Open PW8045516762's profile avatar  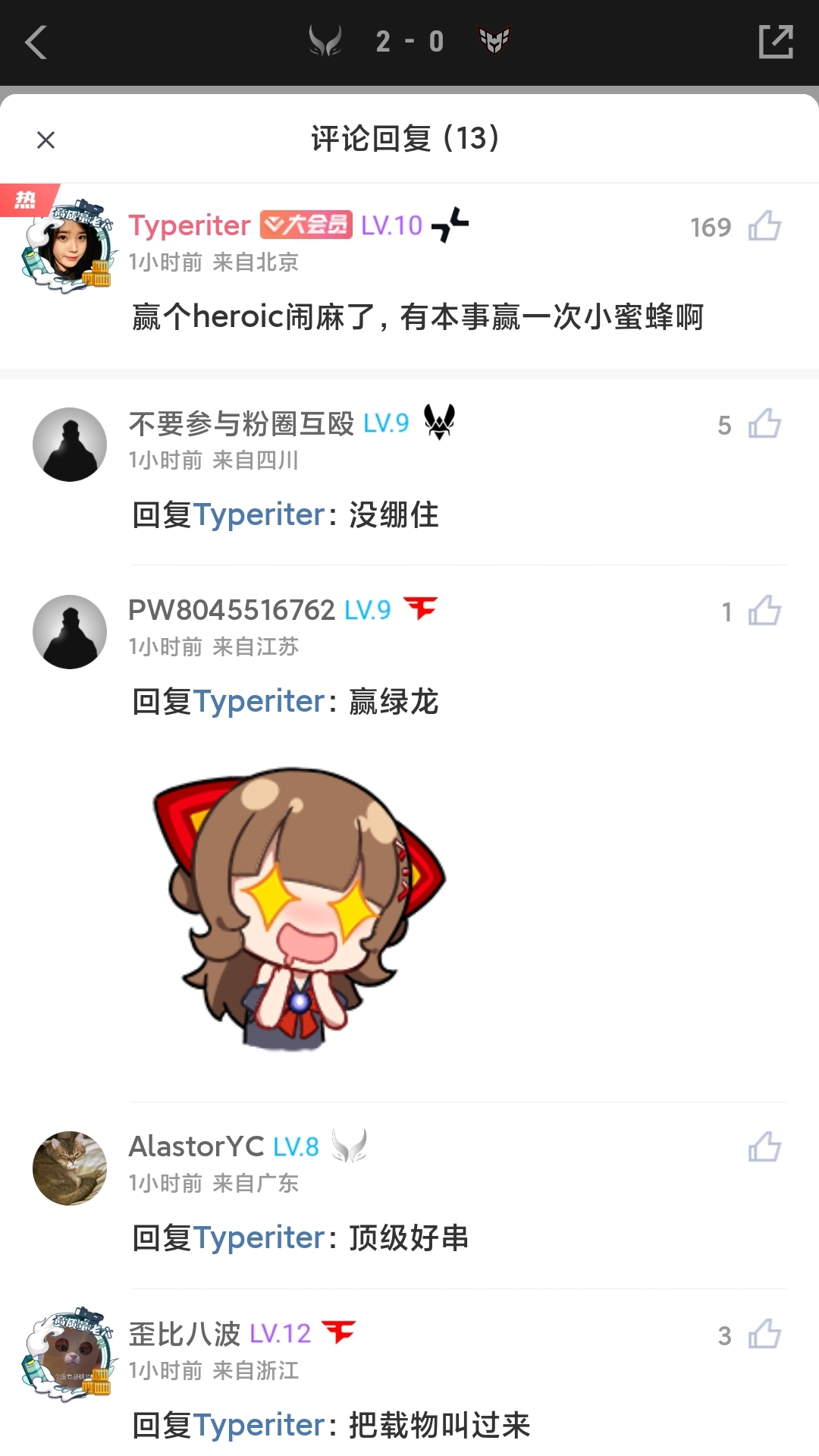point(70,632)
